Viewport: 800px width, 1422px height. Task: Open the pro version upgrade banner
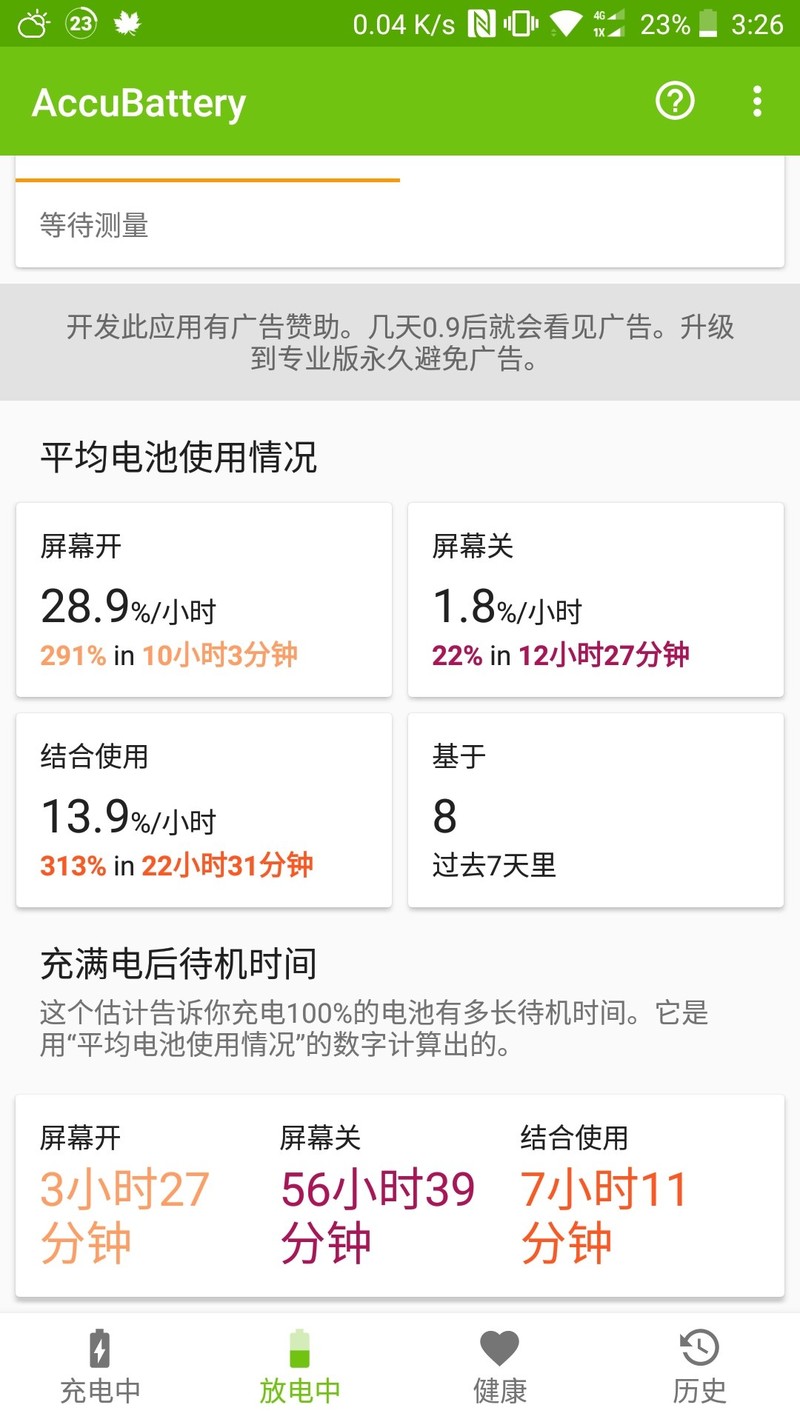pyautogui.click(x=400, y=343)
